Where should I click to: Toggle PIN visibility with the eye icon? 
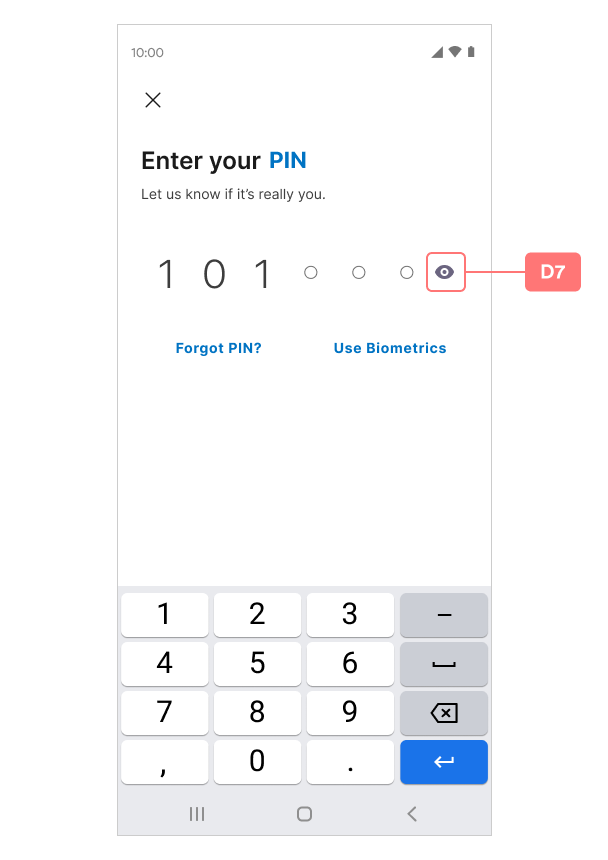446,271
